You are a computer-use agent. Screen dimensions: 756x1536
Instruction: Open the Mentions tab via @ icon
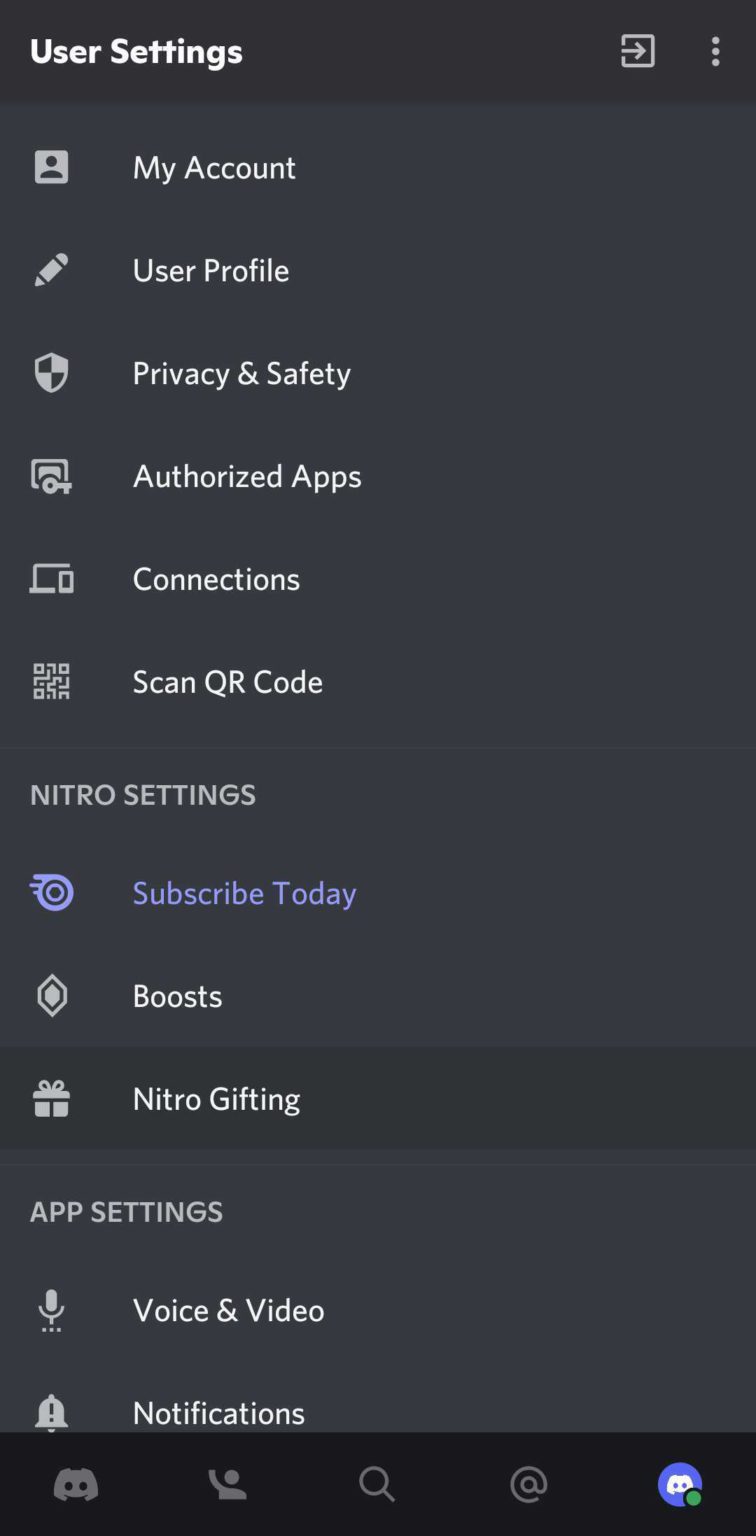528,1484
